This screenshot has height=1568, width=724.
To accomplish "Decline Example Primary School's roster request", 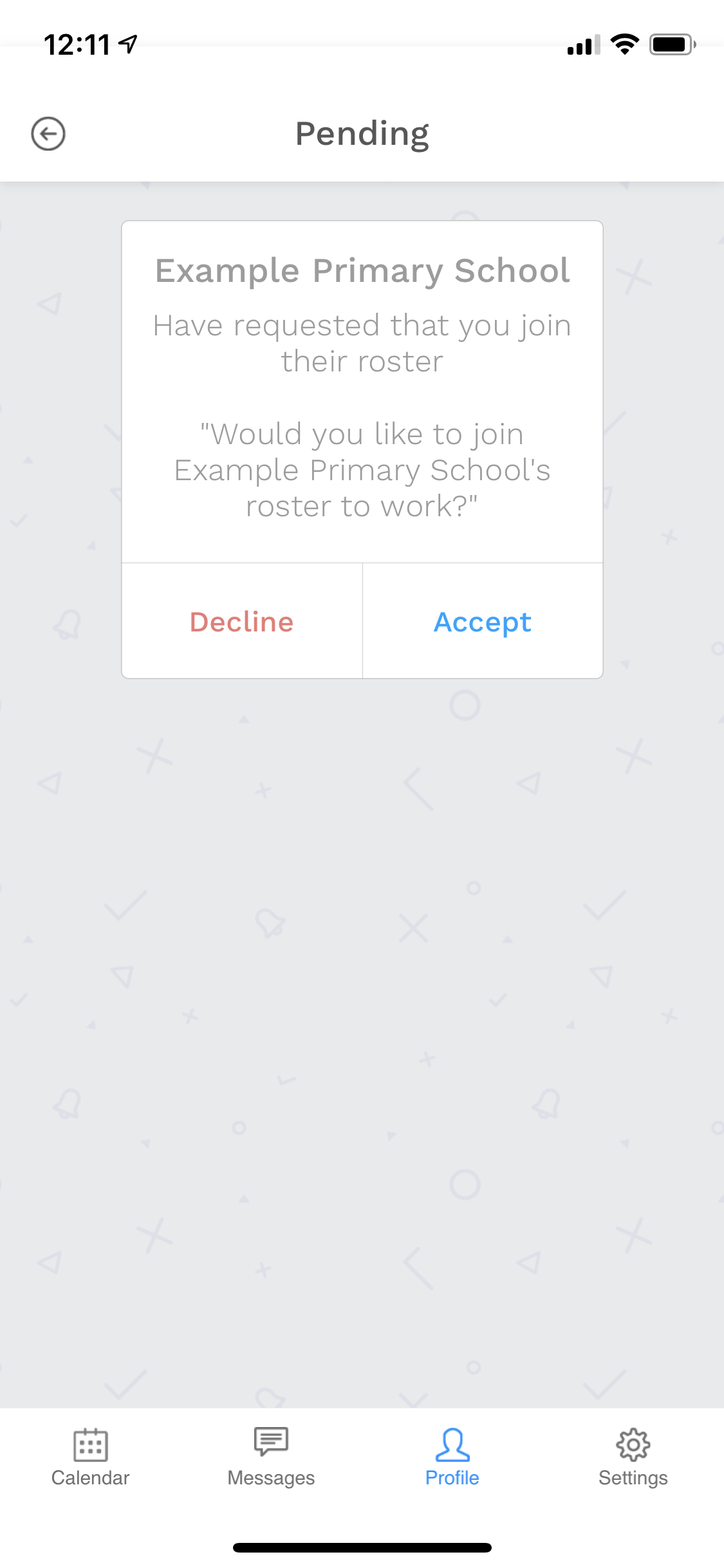I will [242, 621].
